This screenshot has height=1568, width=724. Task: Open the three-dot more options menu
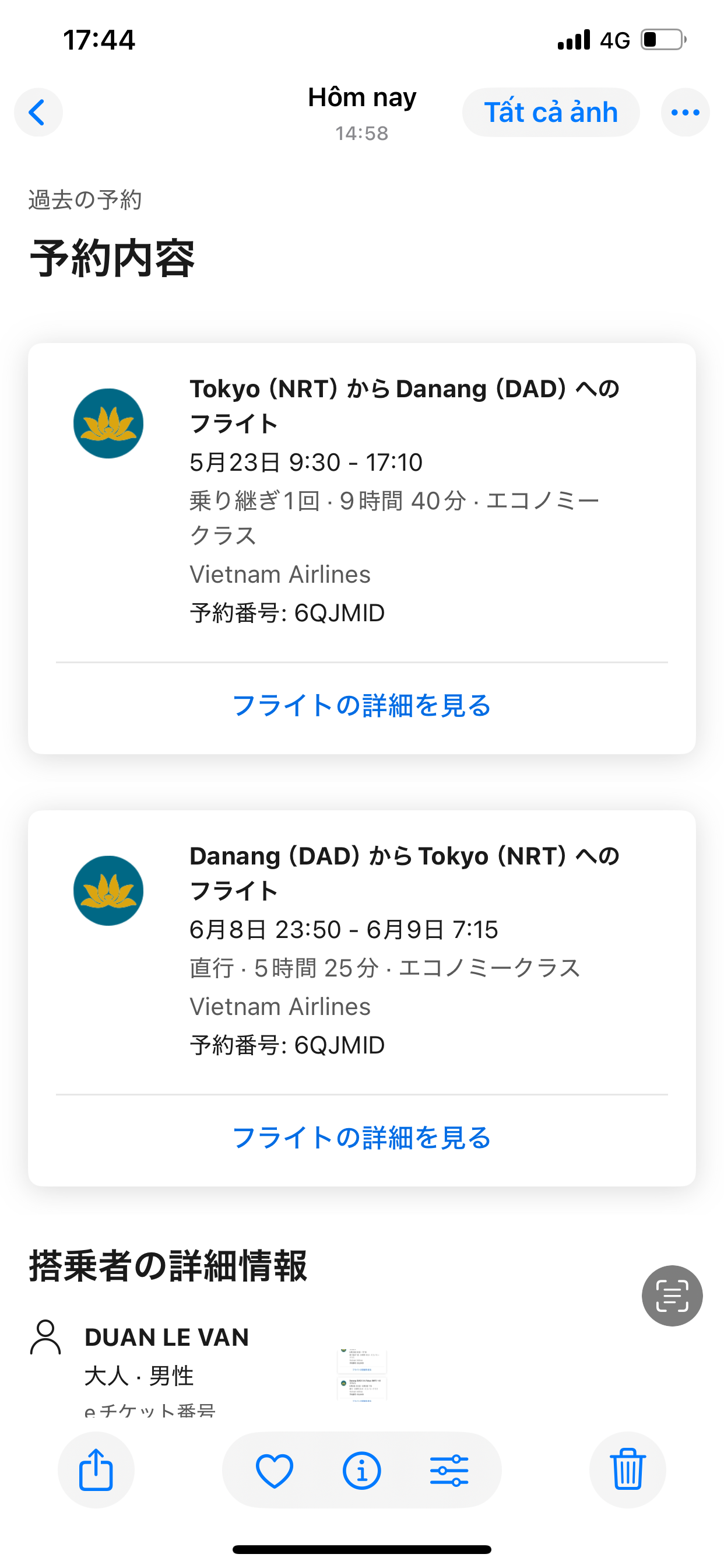[x=685, y=113]
